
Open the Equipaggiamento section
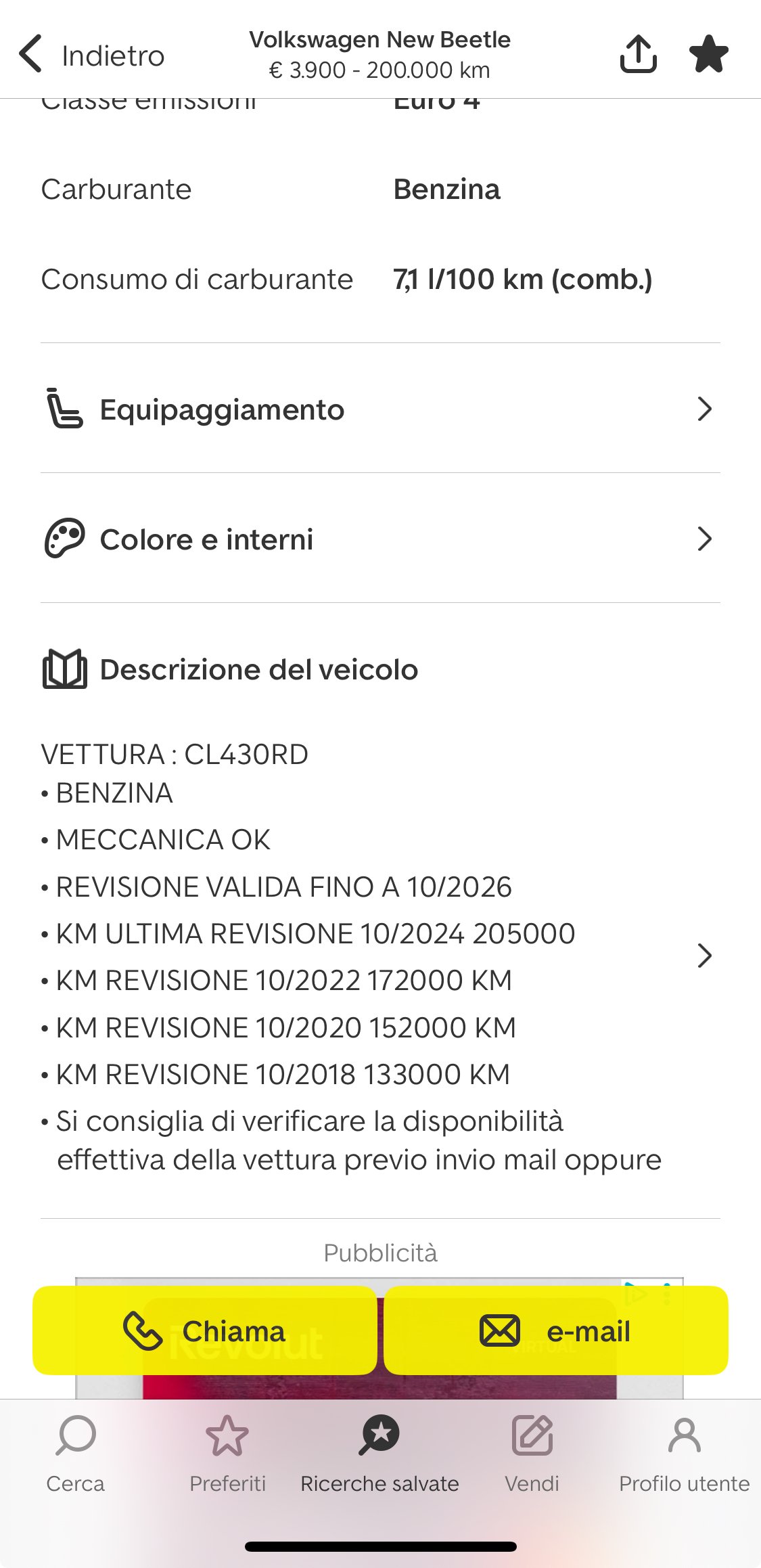380,409
